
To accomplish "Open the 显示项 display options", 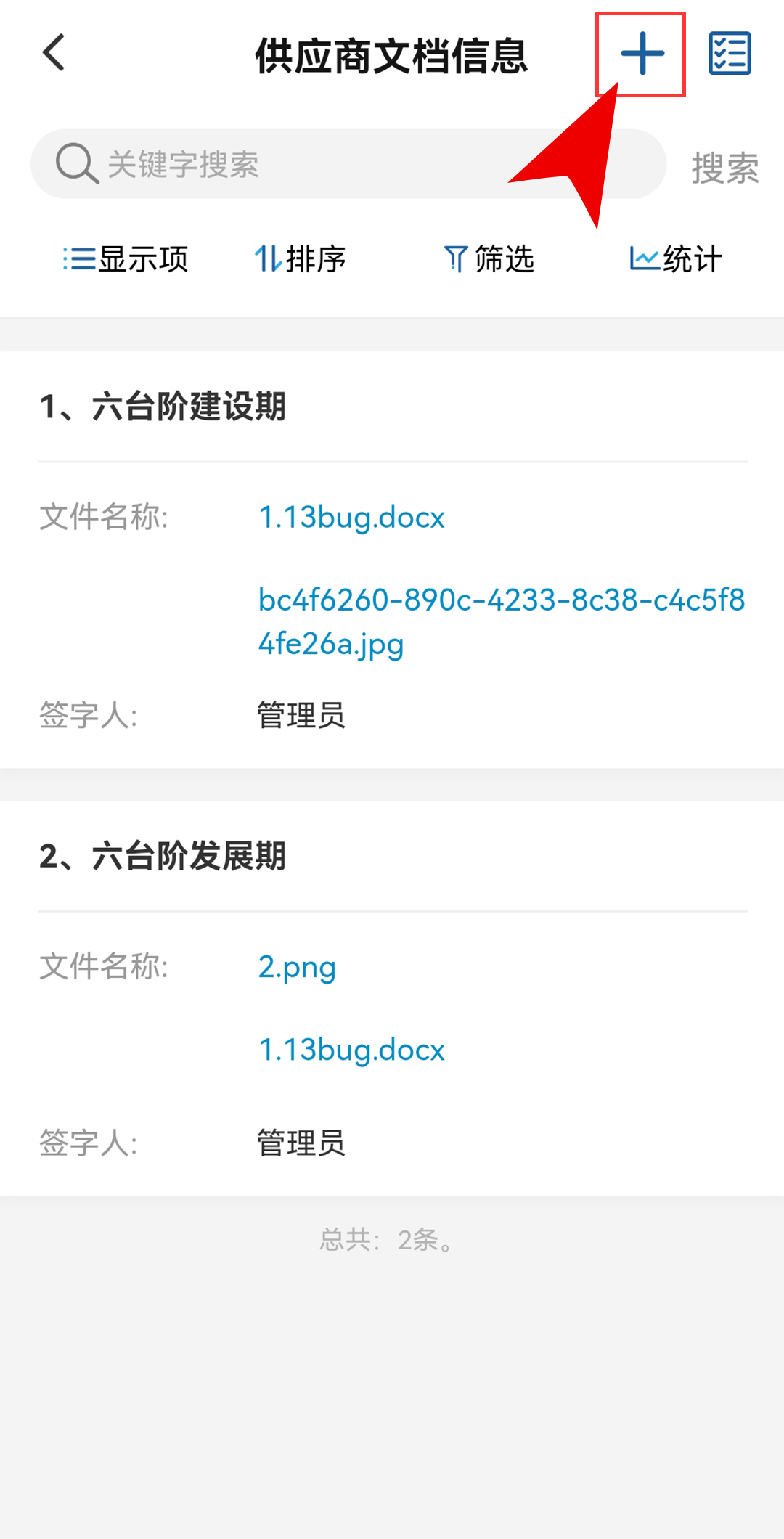I will click(x=126, y=259).
